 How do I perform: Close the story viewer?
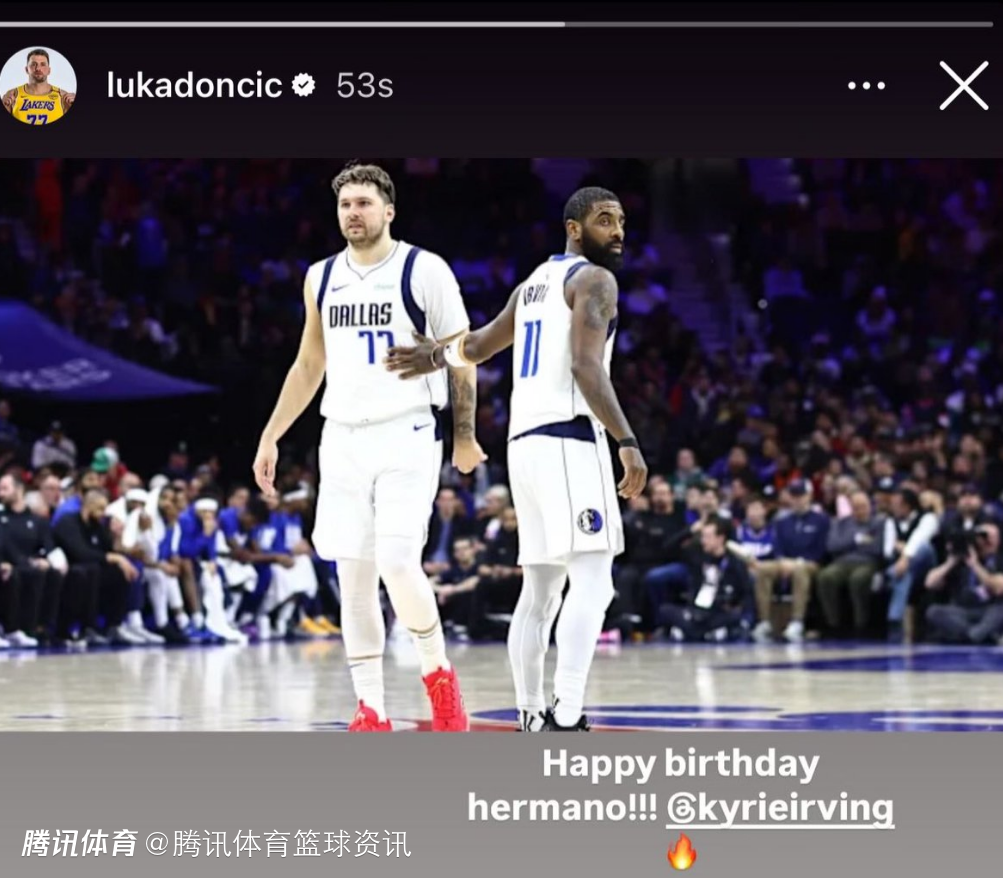(963, 86)
